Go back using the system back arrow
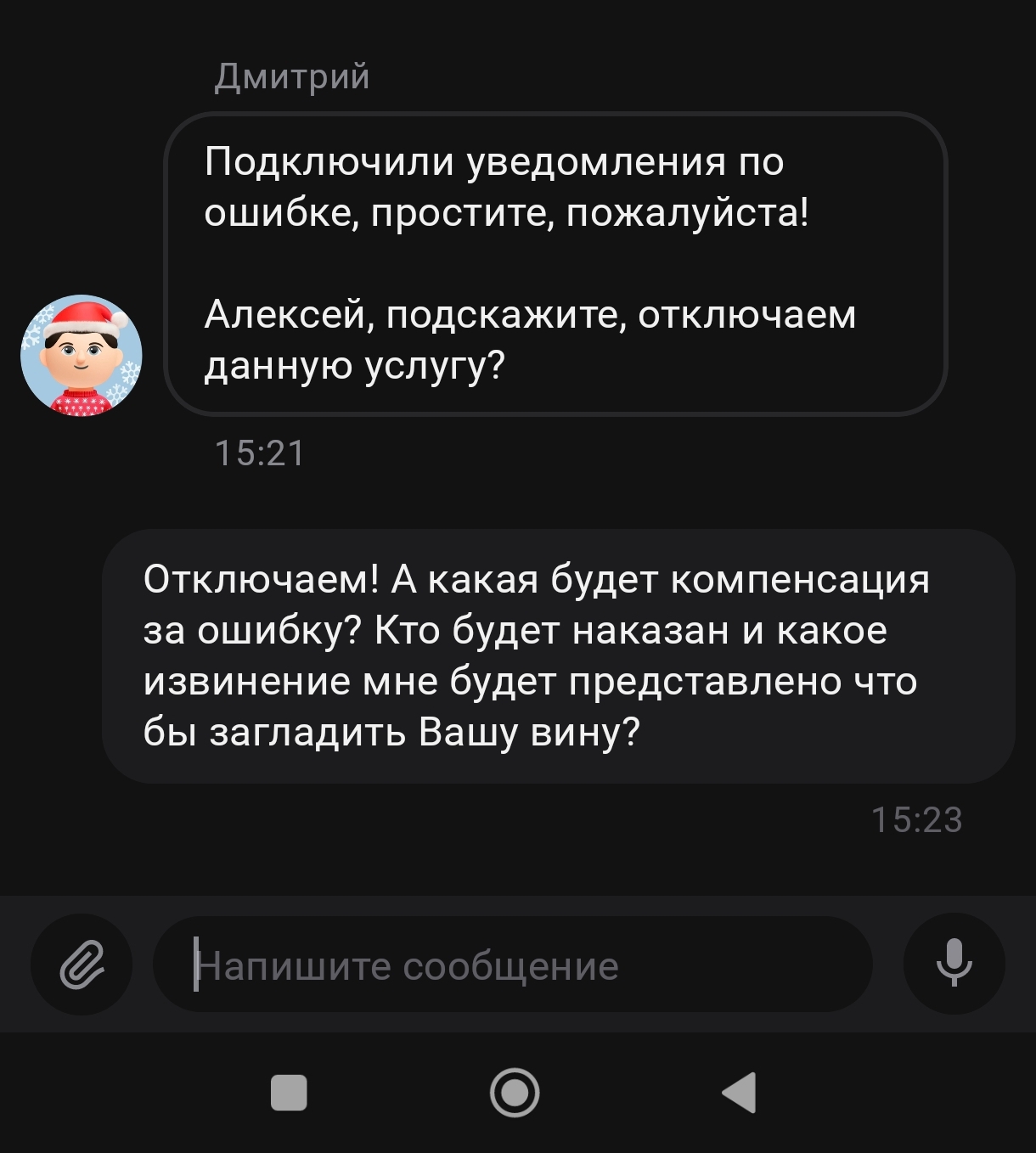Screen dimensions: 1036x1153 click(740, 1092)
